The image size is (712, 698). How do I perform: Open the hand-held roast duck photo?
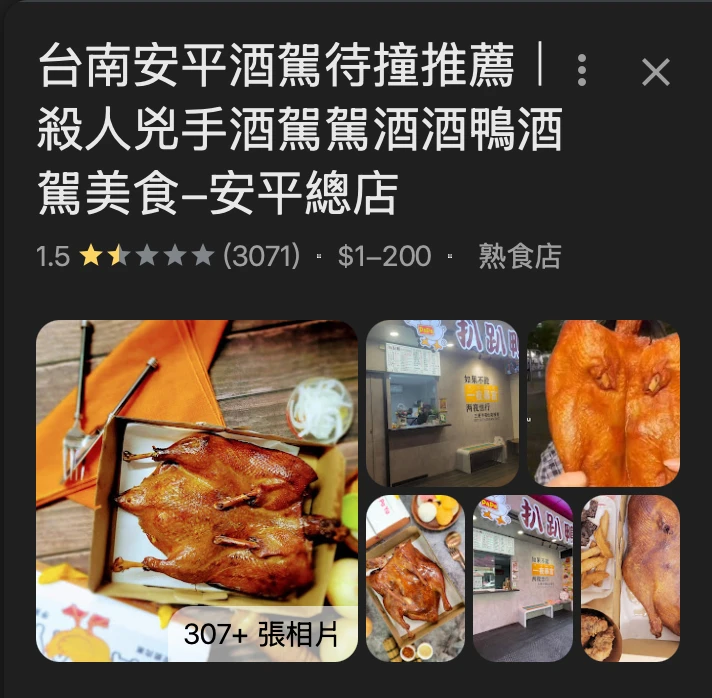[604, 403]
